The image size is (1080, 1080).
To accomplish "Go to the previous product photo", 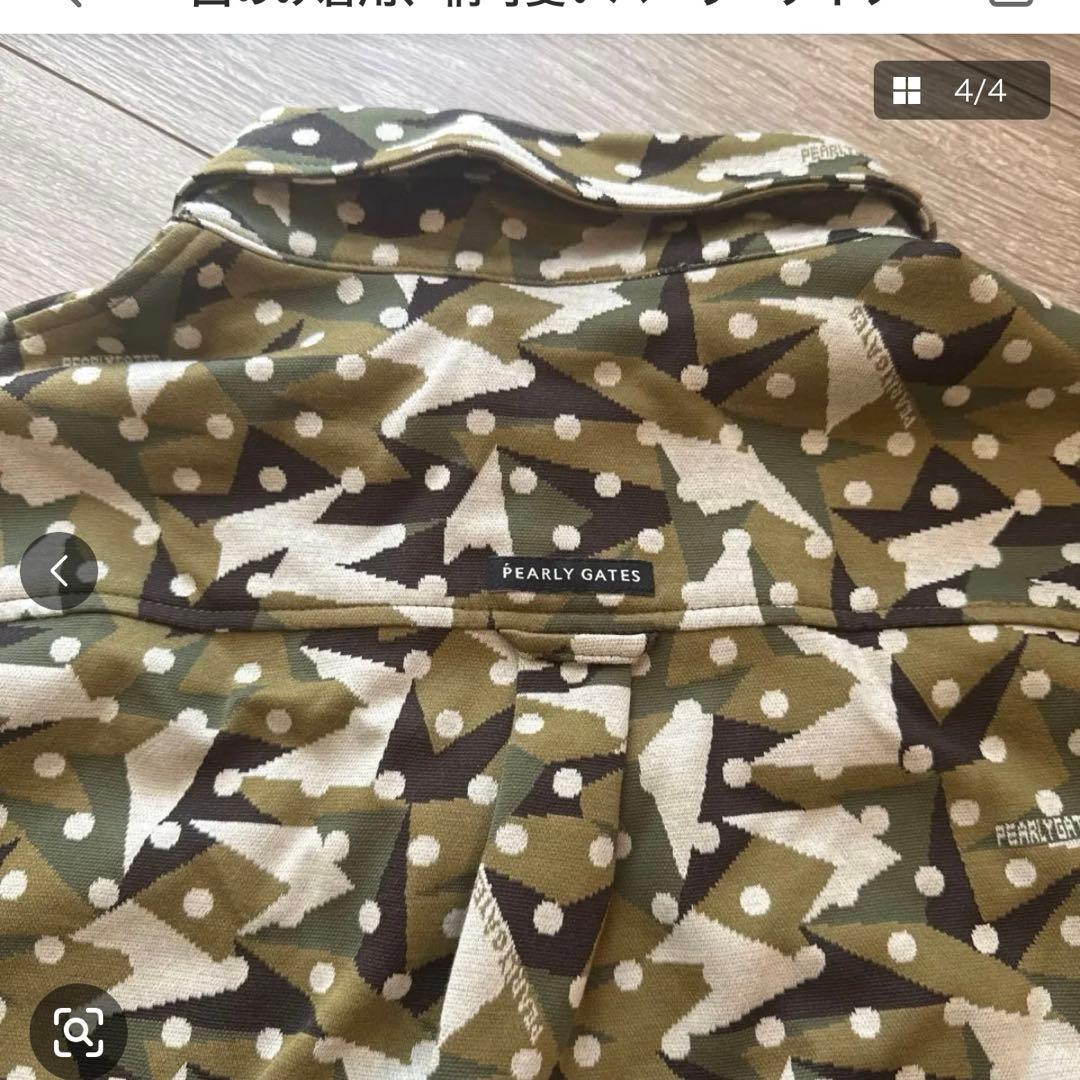I will (59, 572).
